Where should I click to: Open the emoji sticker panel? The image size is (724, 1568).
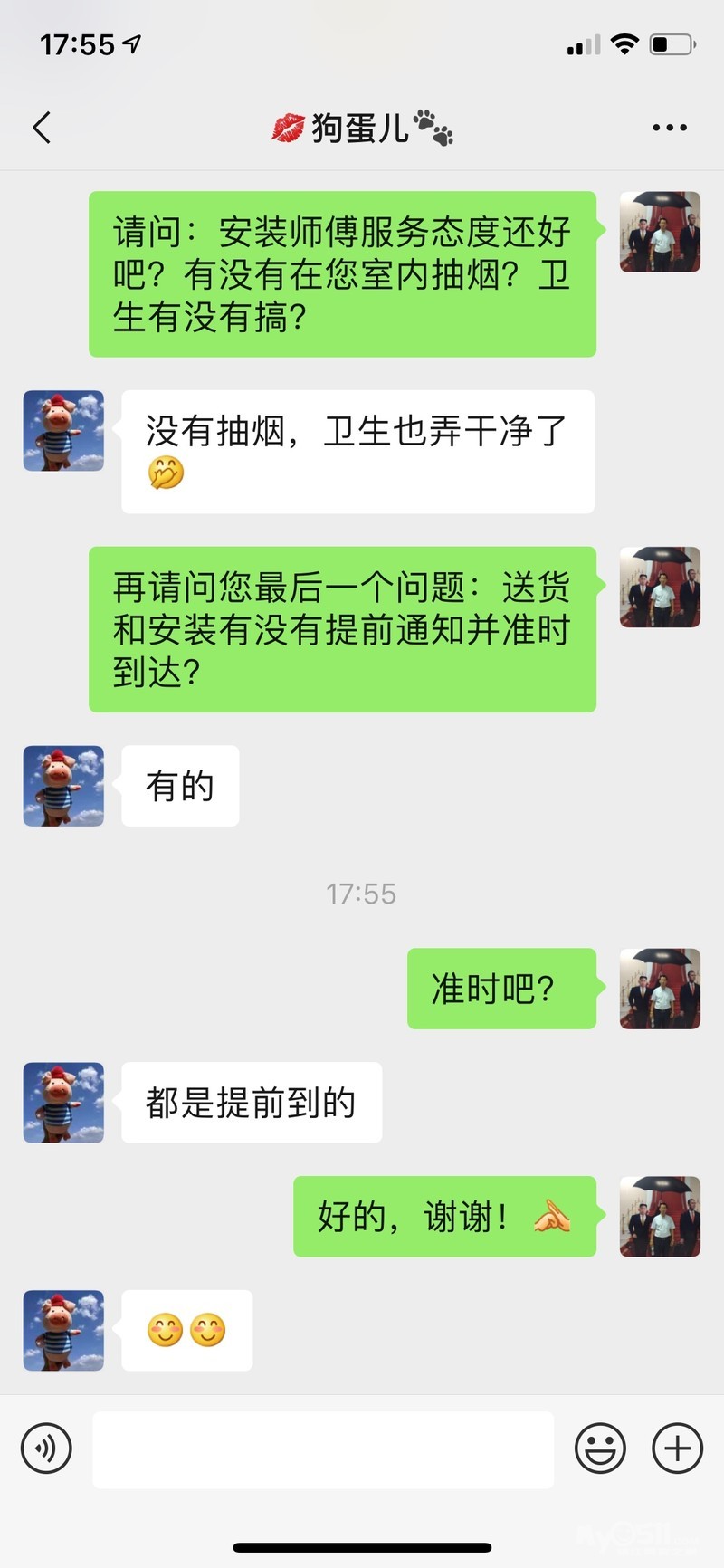pos(600,1448)
